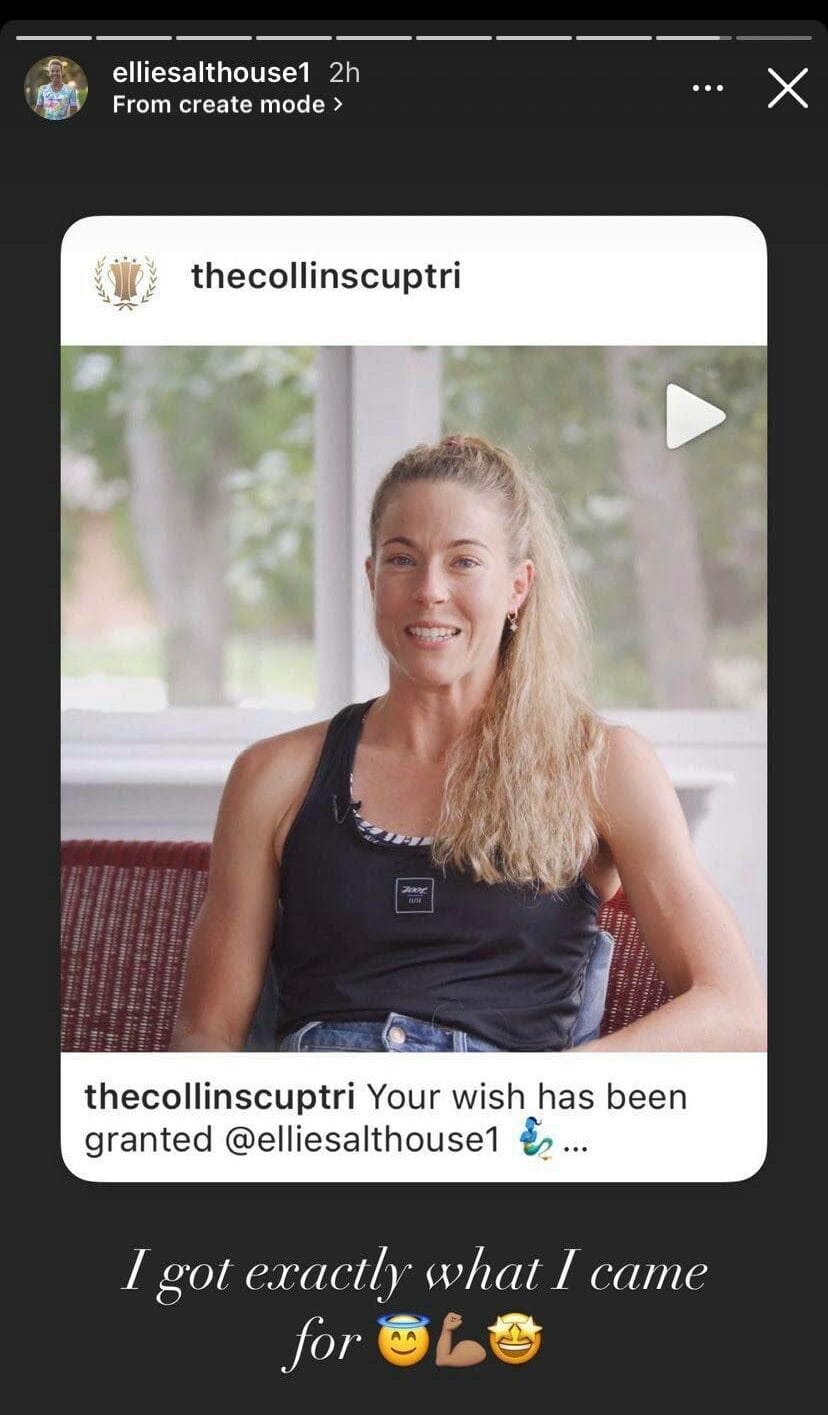Tap the From create mode link
Viewport: 828px width, 1415px height.
pyautogui.click(x=227, y=104)
